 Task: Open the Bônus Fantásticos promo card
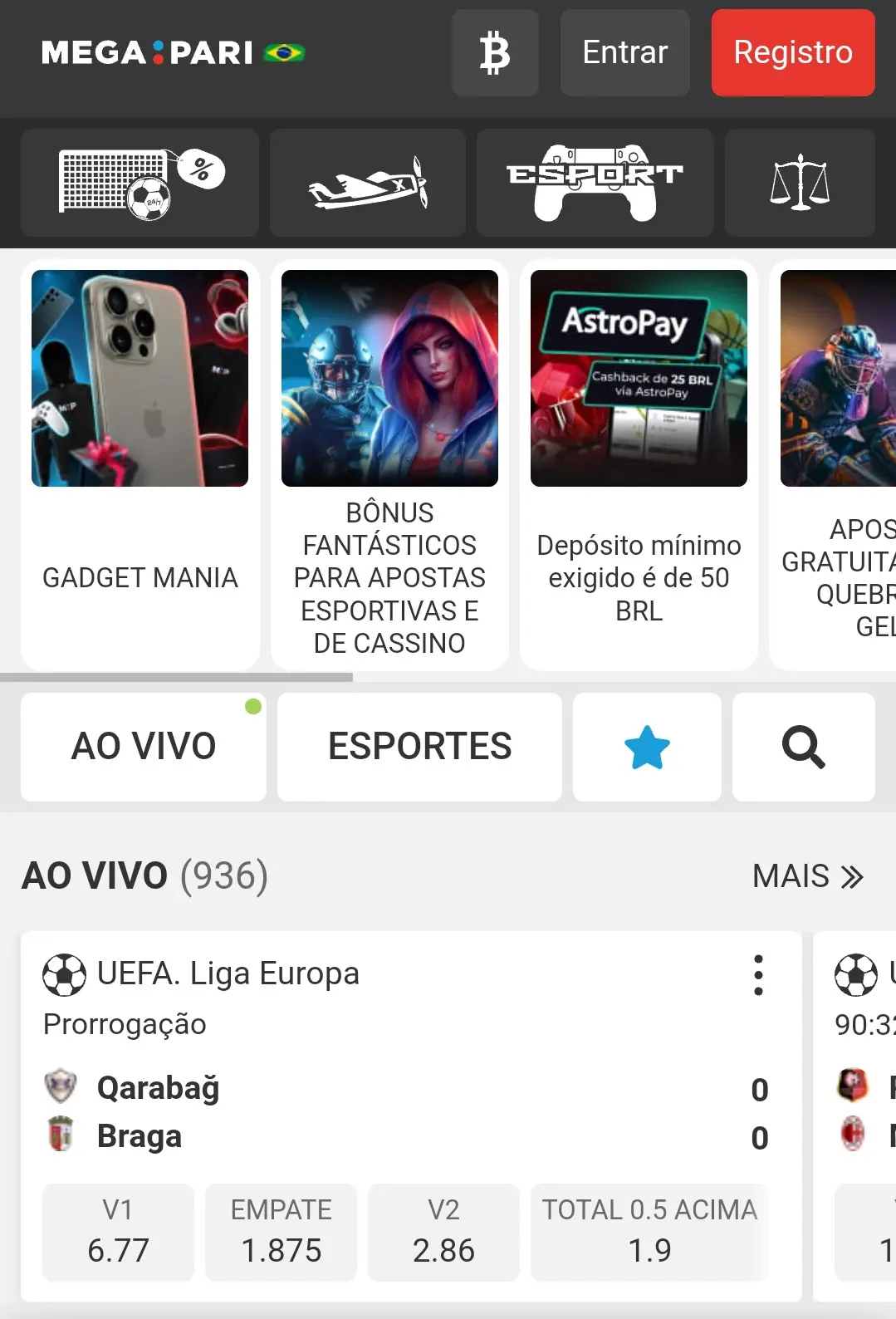coord(389,465)
